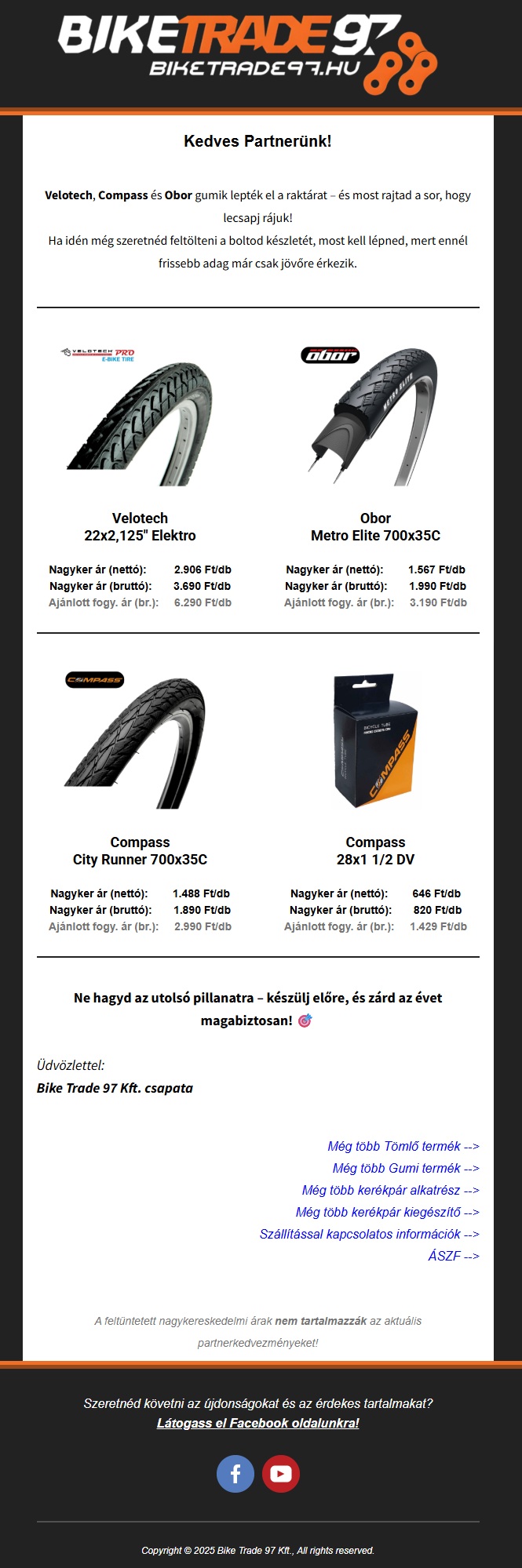Open the Velotech 22x2,125" Elektro tire image
This screenshot has height=1568, width=522.
140,420
